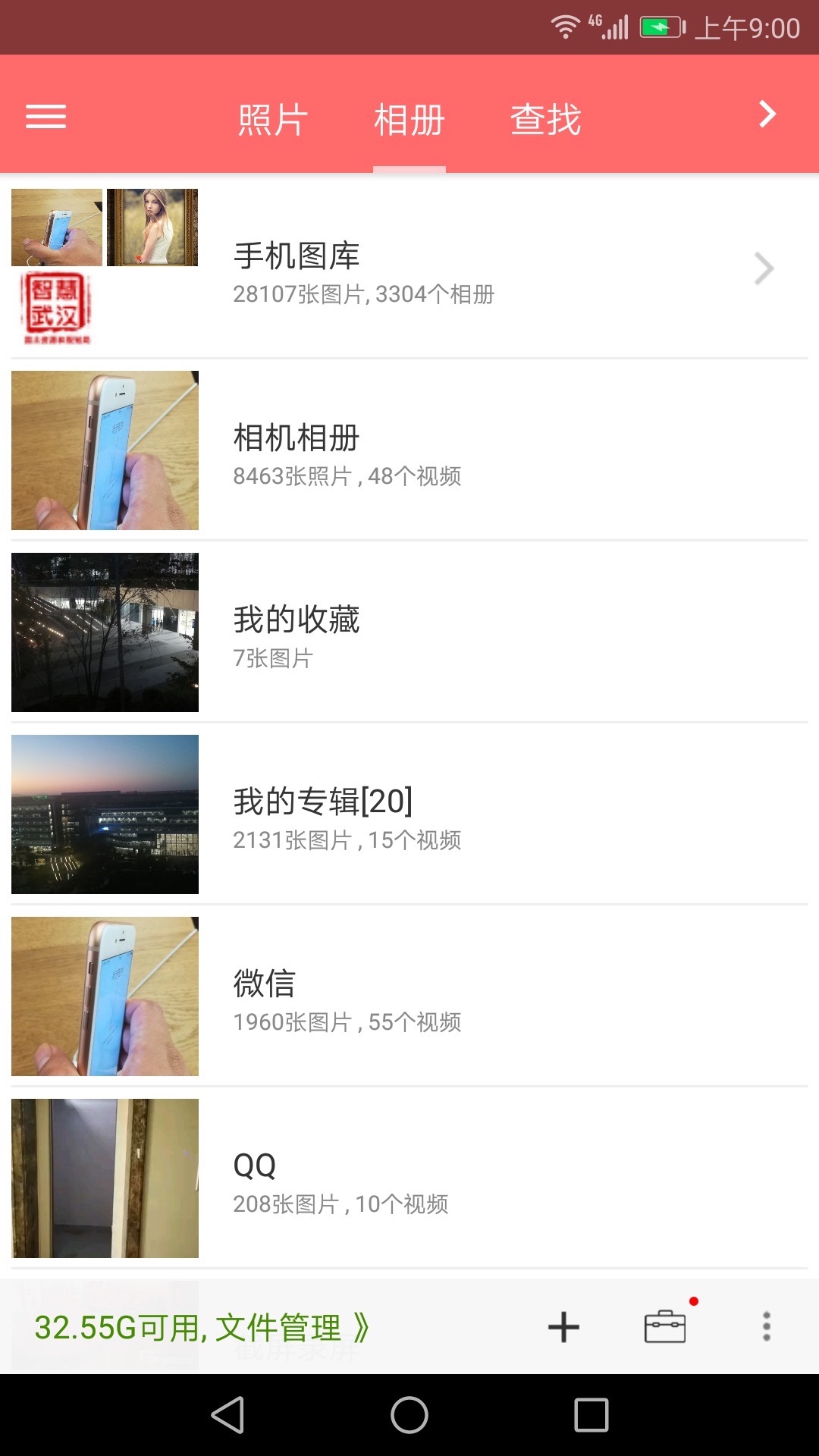Add a new album with the plus icon
Screen dimensions: 819x1456
click(563, 1327)
